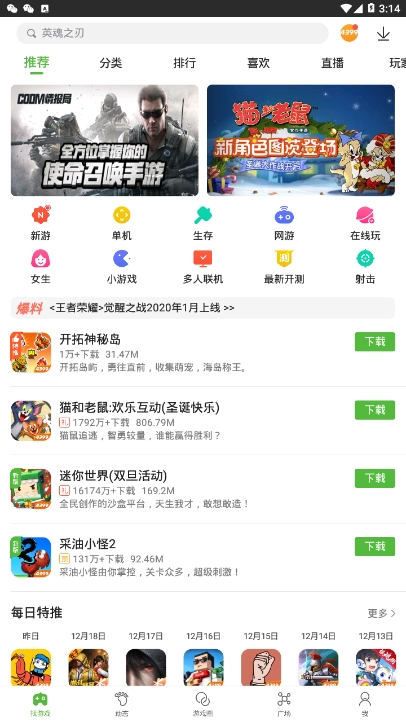
Task: Open the 新游 category
Action: pos(41,223)
